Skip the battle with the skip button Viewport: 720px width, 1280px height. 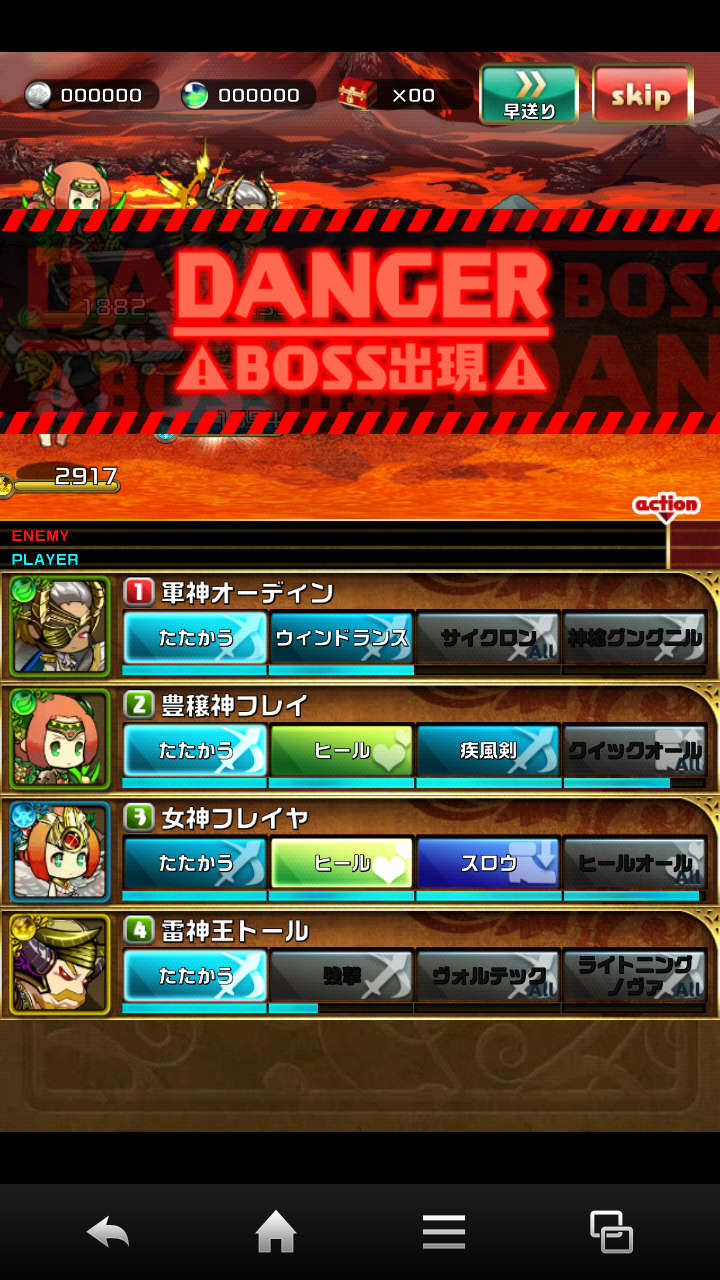coord(642,95)
